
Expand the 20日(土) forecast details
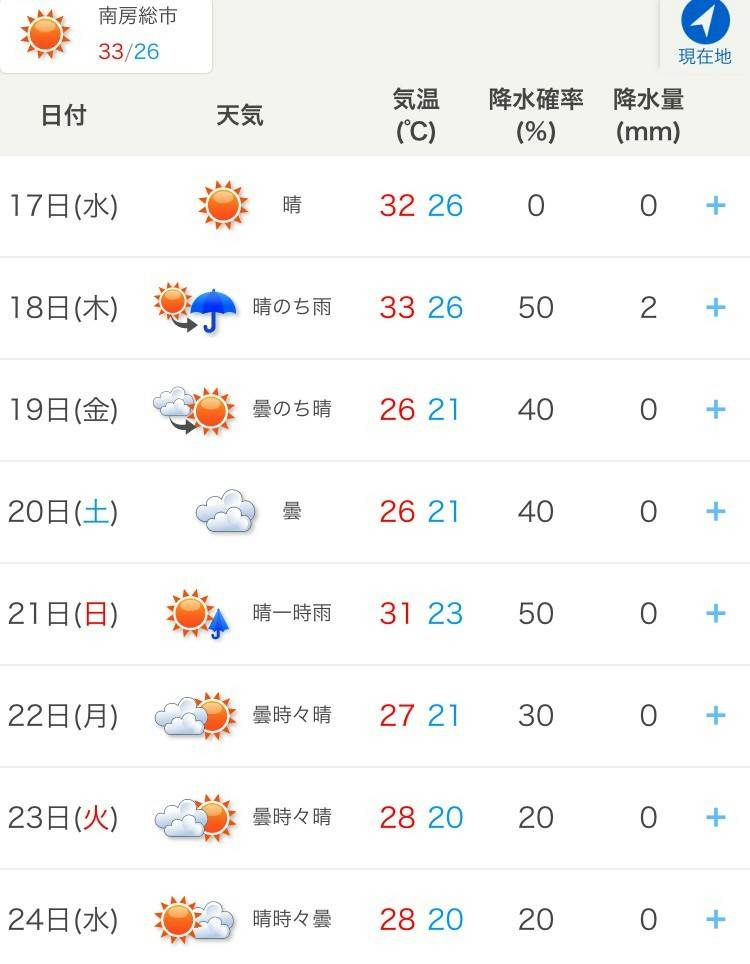click(715, 511)
